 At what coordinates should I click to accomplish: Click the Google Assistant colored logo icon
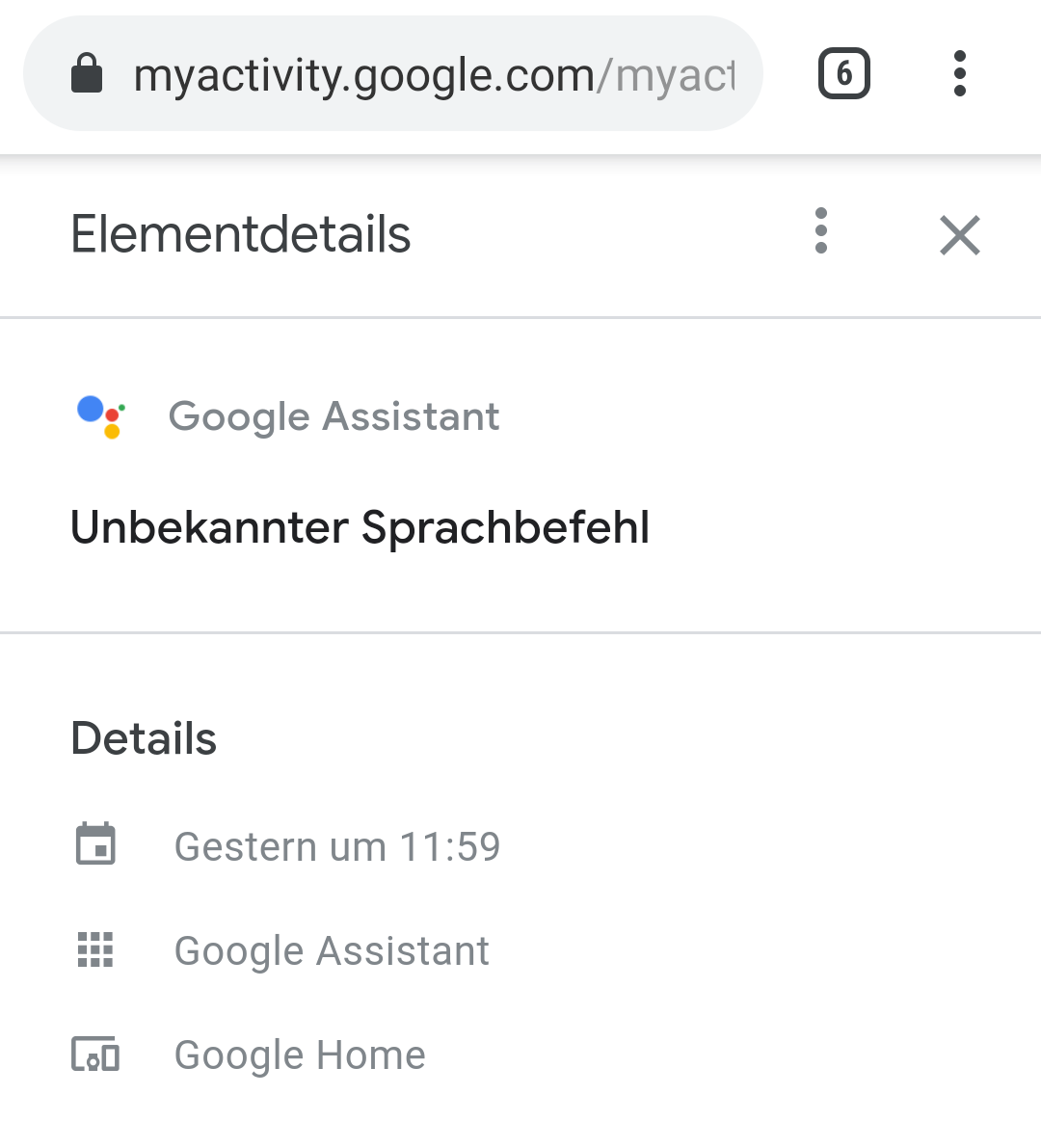point(101,416)
